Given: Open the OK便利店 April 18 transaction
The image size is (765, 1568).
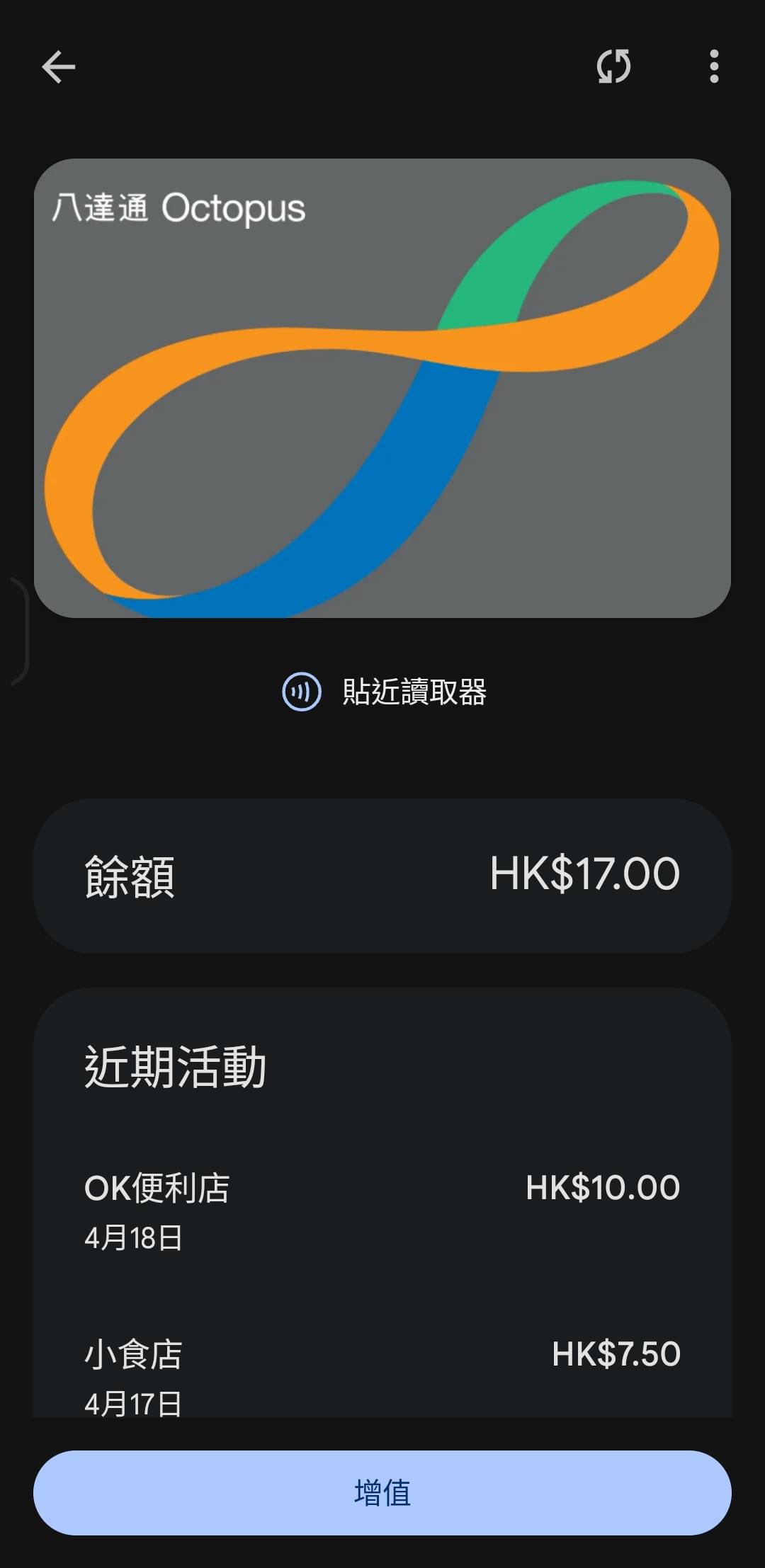Looking at the screenshot, I should [382, 1212].
